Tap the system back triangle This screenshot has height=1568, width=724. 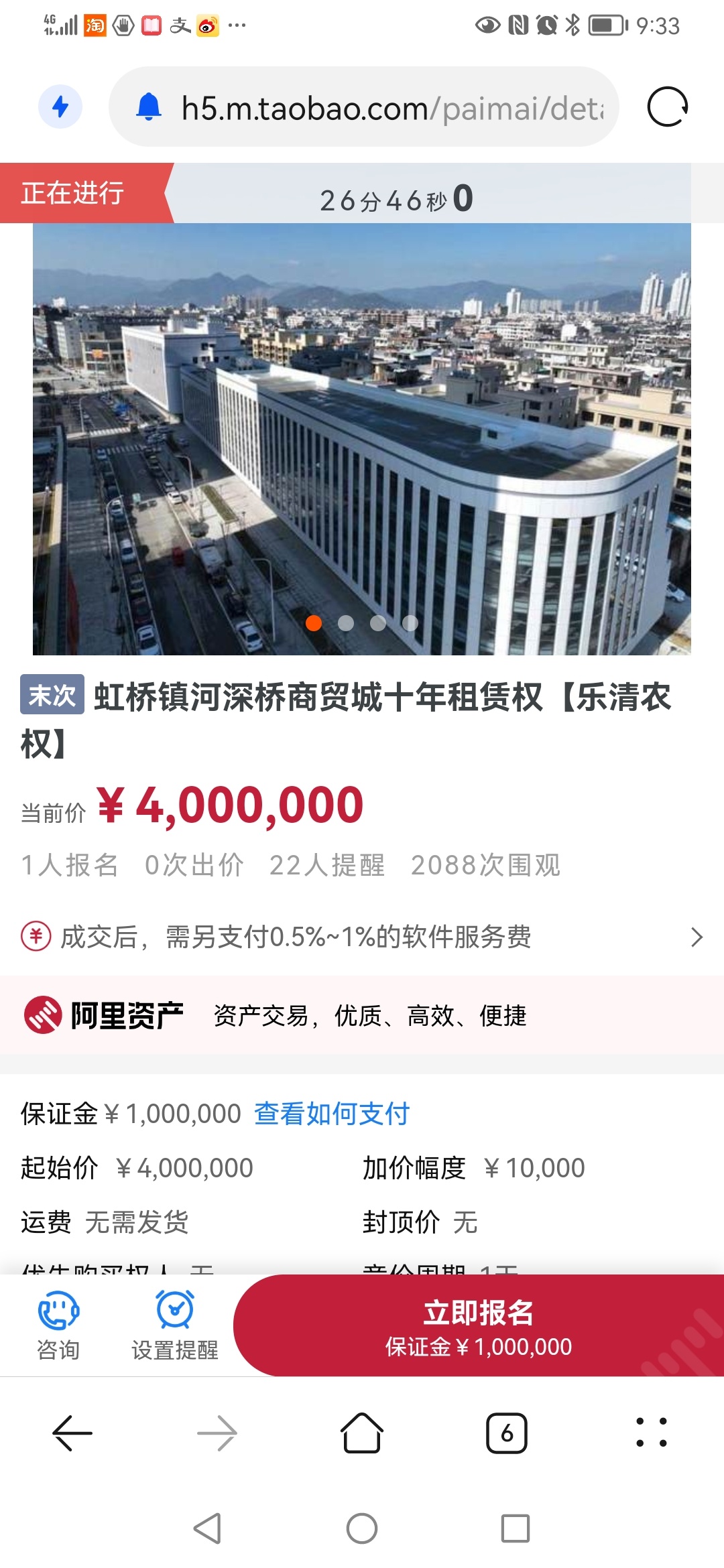click(208, 1528)
